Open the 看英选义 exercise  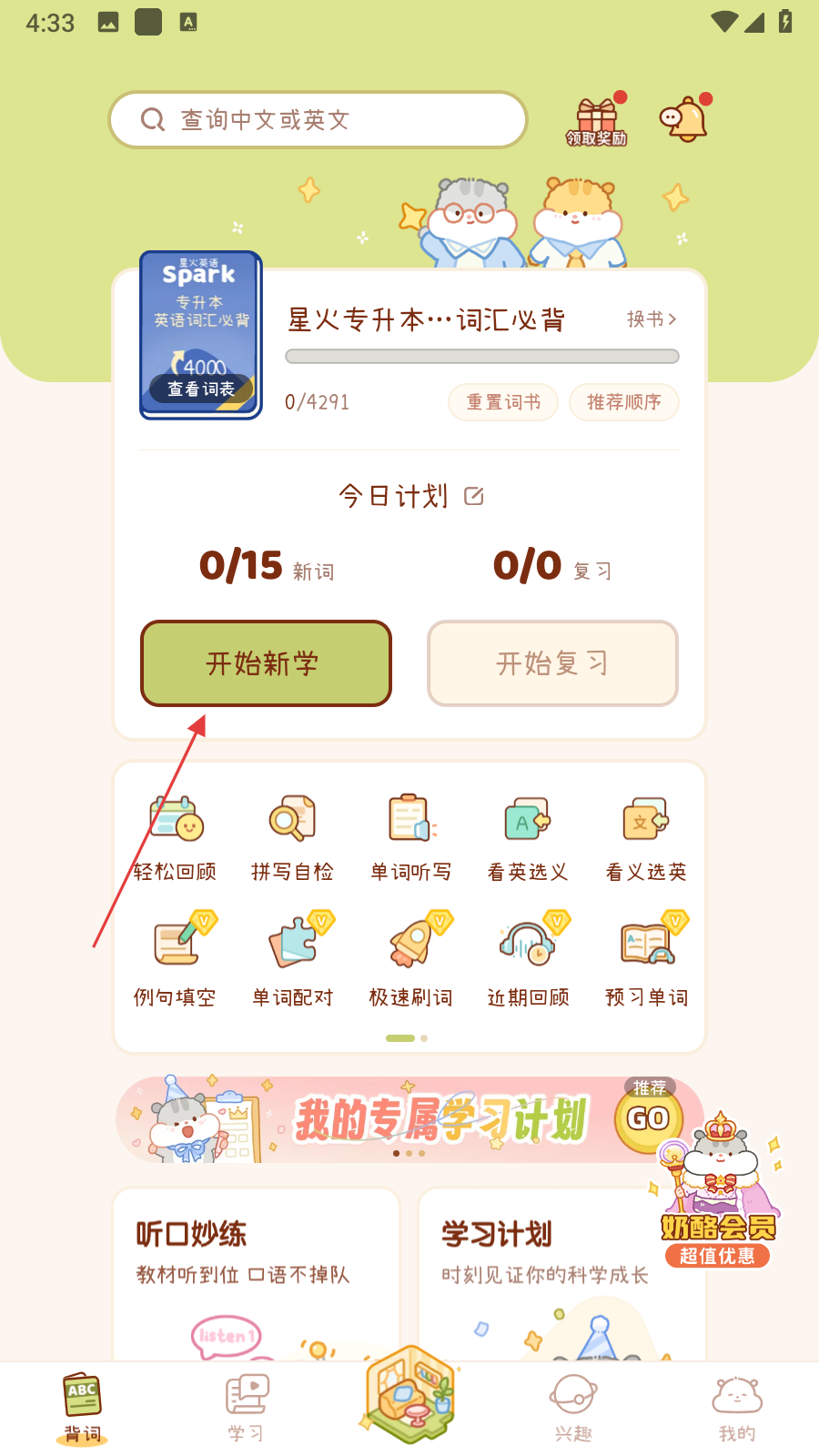(x=528, y=839)
